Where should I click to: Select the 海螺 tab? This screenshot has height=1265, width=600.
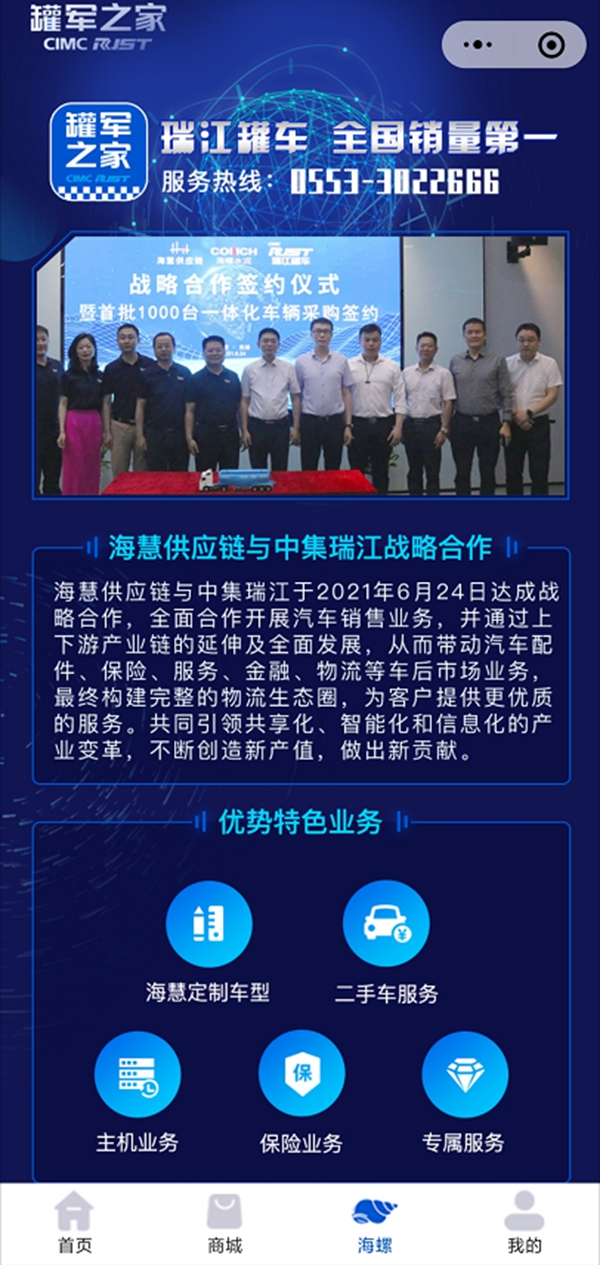click(375, 1222)
